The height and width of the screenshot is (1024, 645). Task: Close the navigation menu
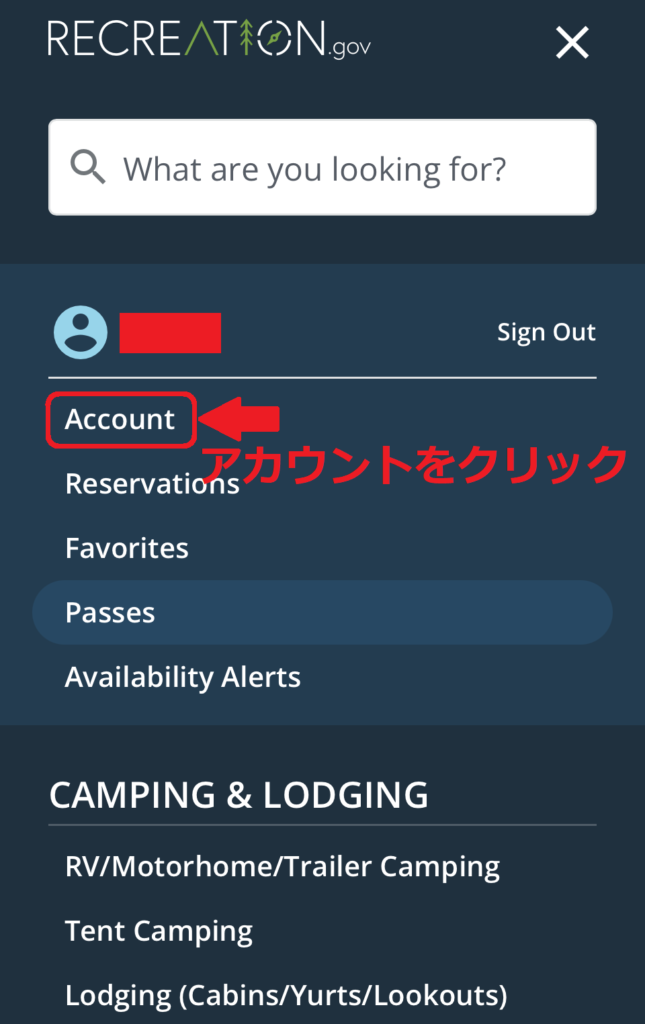coord(572,42)
